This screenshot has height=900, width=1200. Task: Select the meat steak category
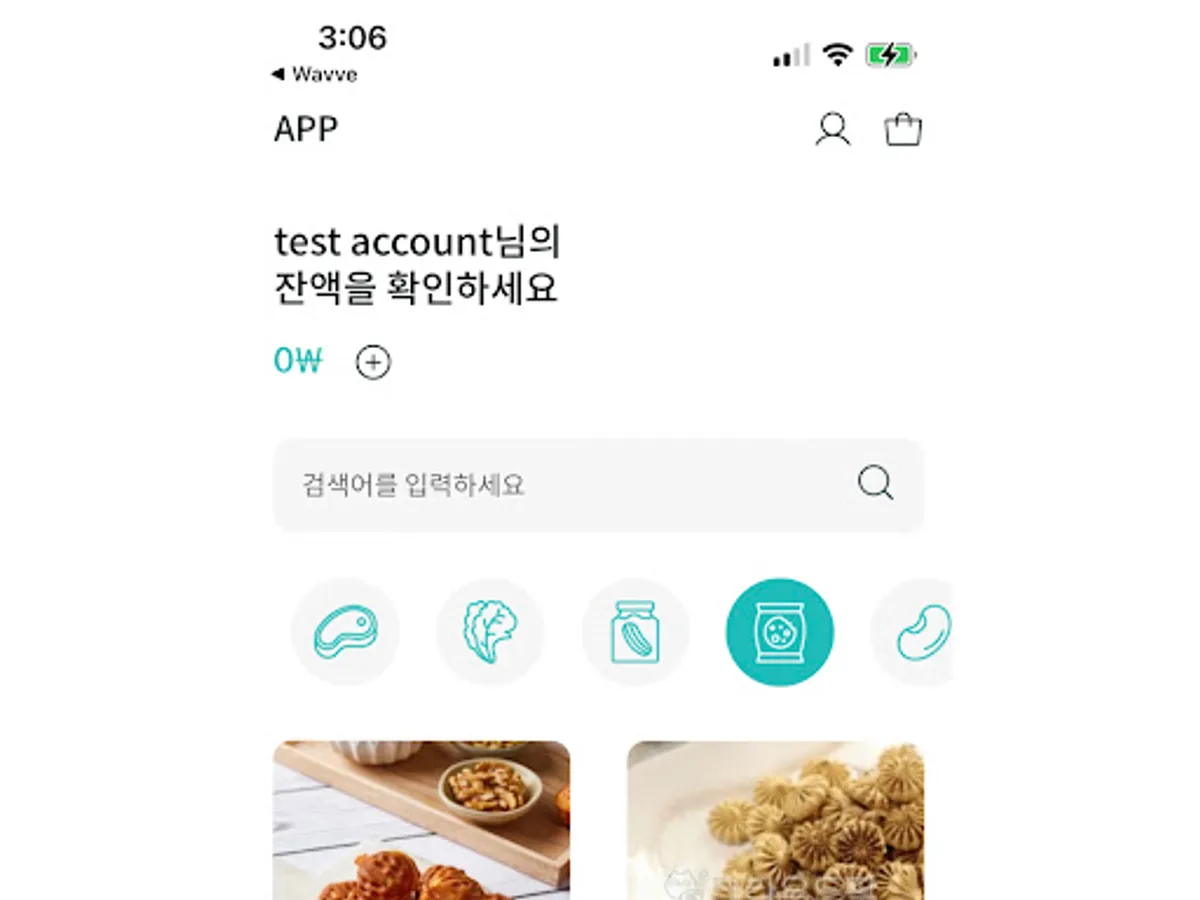(345, 632)
